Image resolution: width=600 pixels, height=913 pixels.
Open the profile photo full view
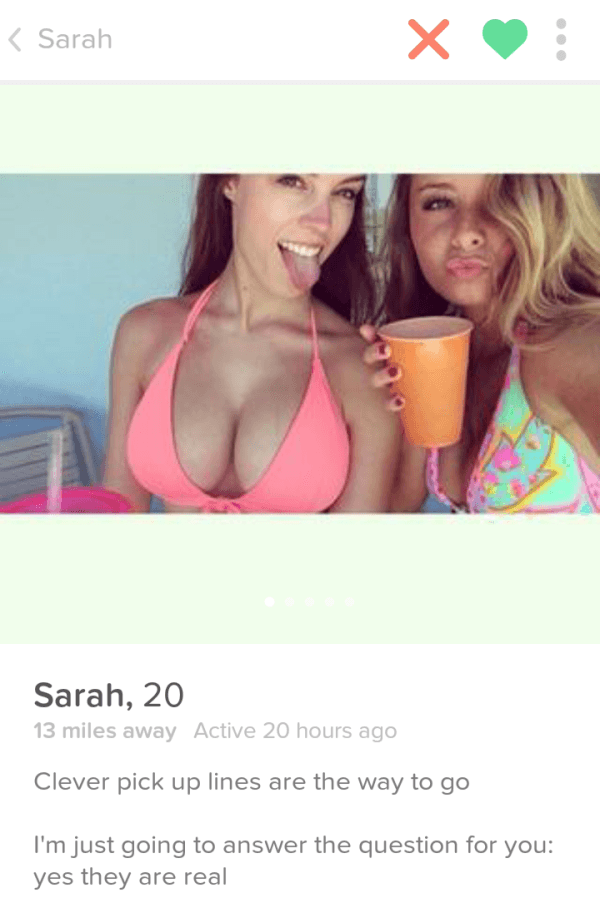(300, 343)
